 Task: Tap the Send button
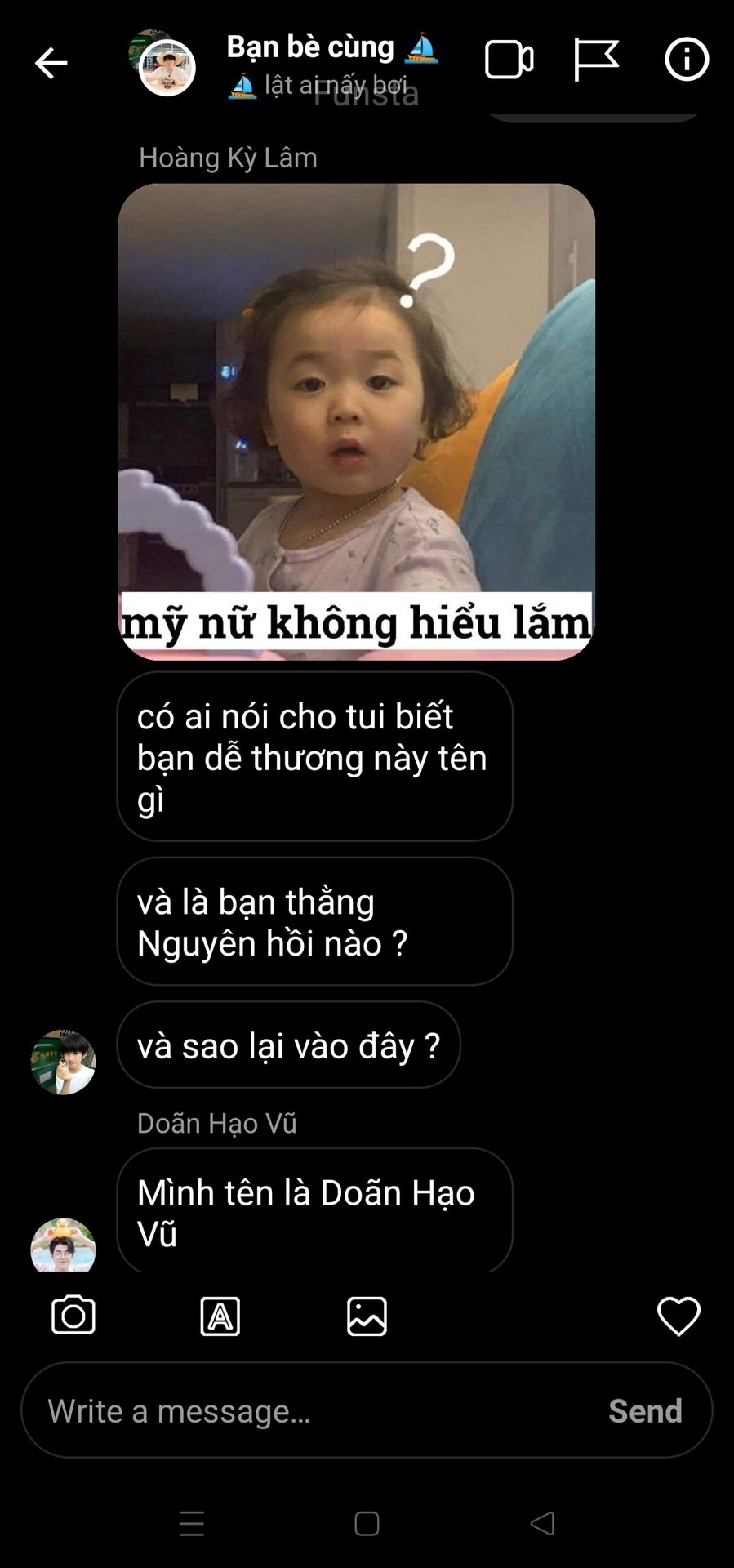(645, 1410)
